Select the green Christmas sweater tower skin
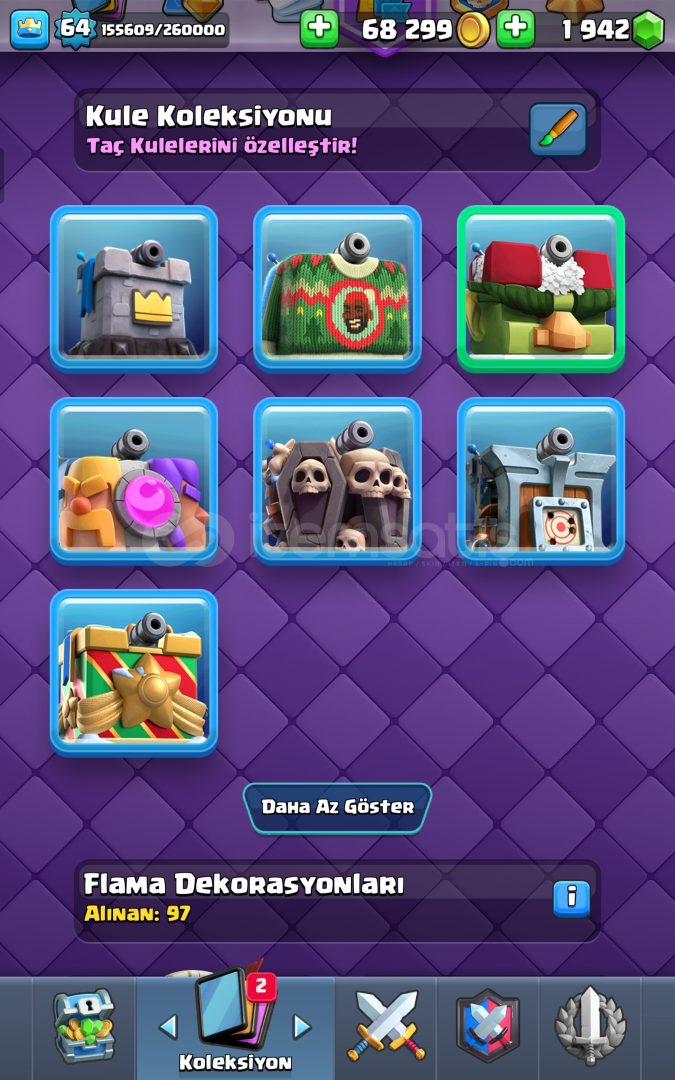675x1080 pixels. [x=337, y=288]
